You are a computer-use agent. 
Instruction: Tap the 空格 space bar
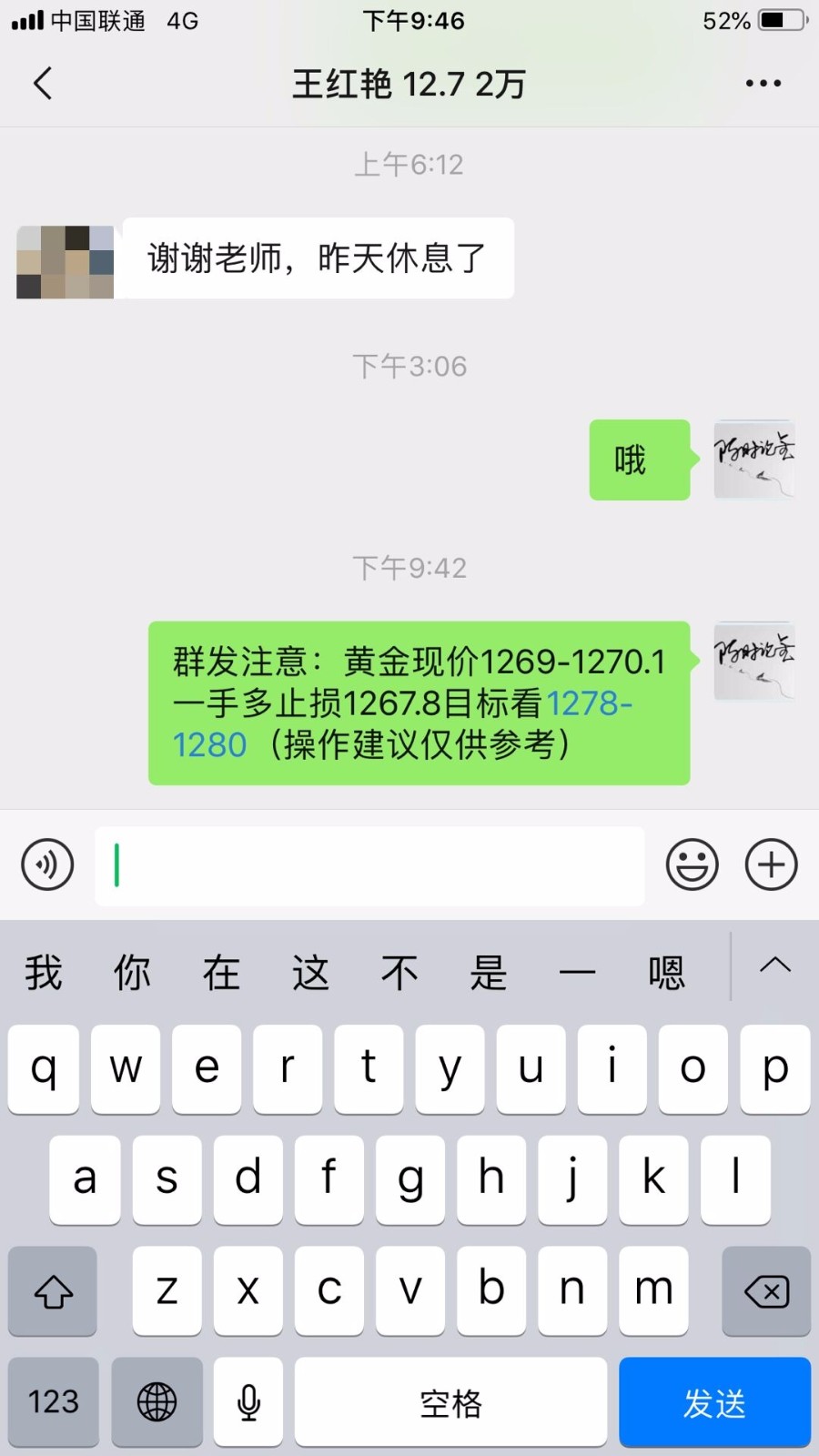point(450,1402)
